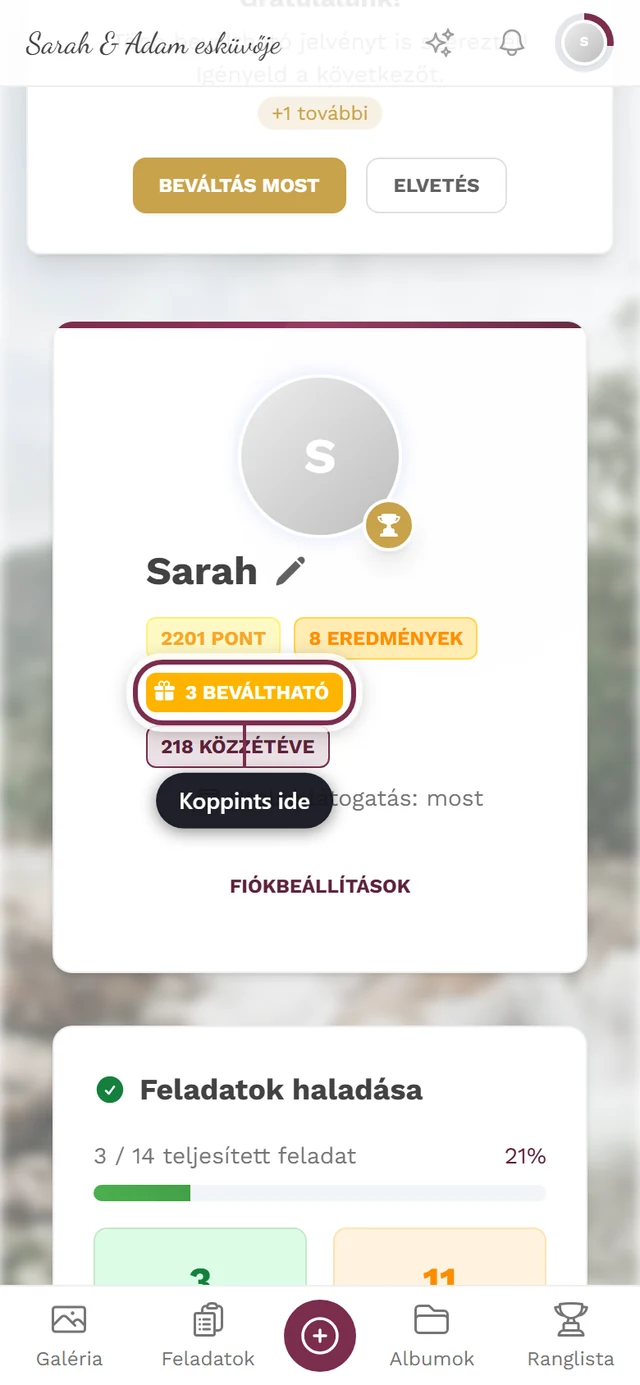This screenshot has height=1385, width=640.
Task: Switch to the Ranglista tab
Action: tap(571, 1336)
